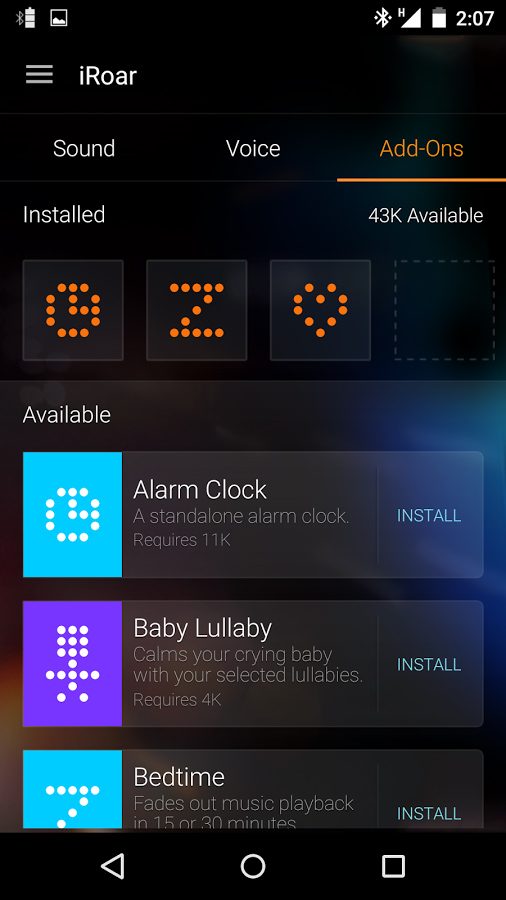Install the Baby Lullaby add-on

(429, 665)
